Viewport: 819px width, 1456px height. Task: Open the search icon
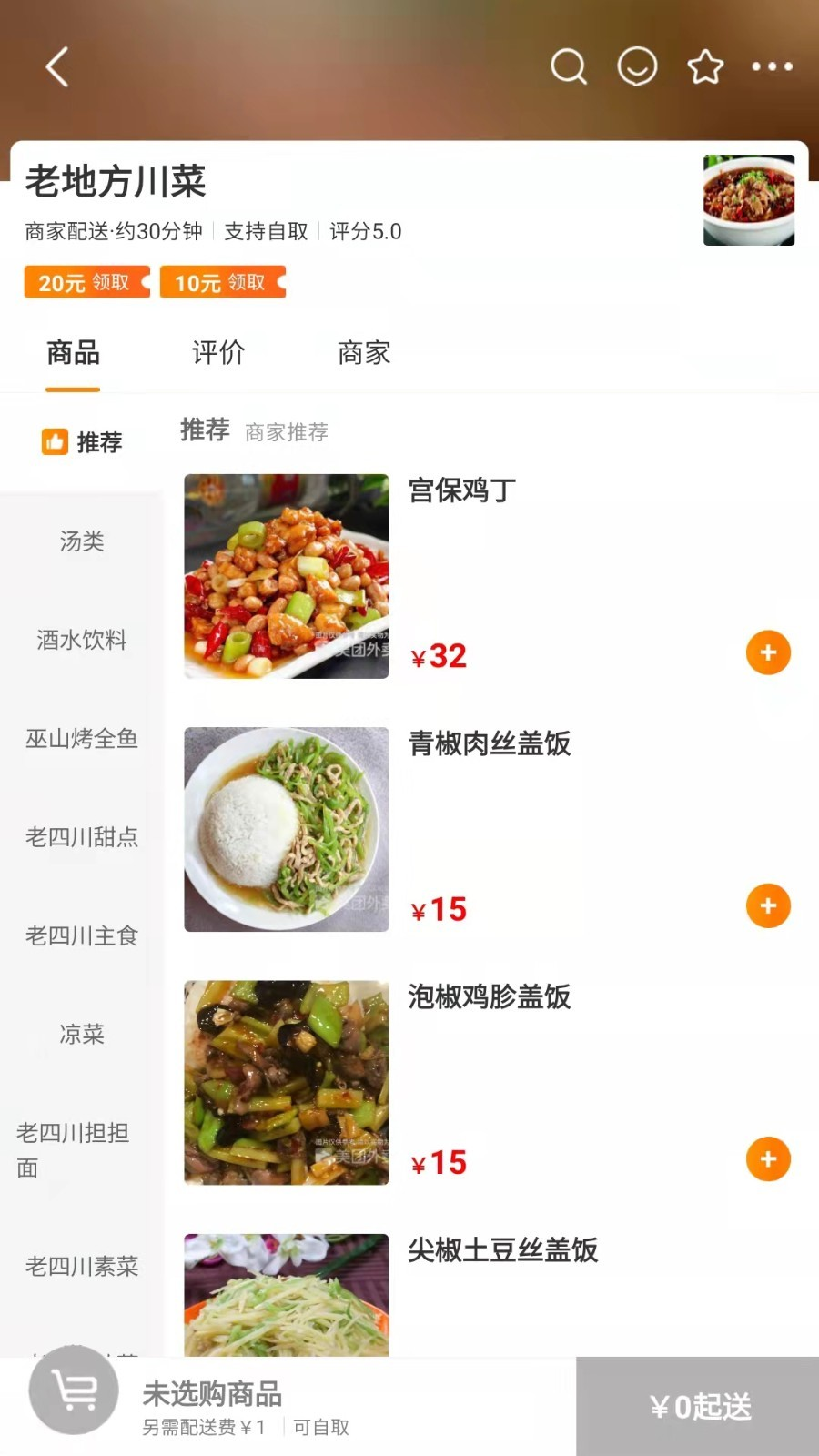[x=569, y=66]
